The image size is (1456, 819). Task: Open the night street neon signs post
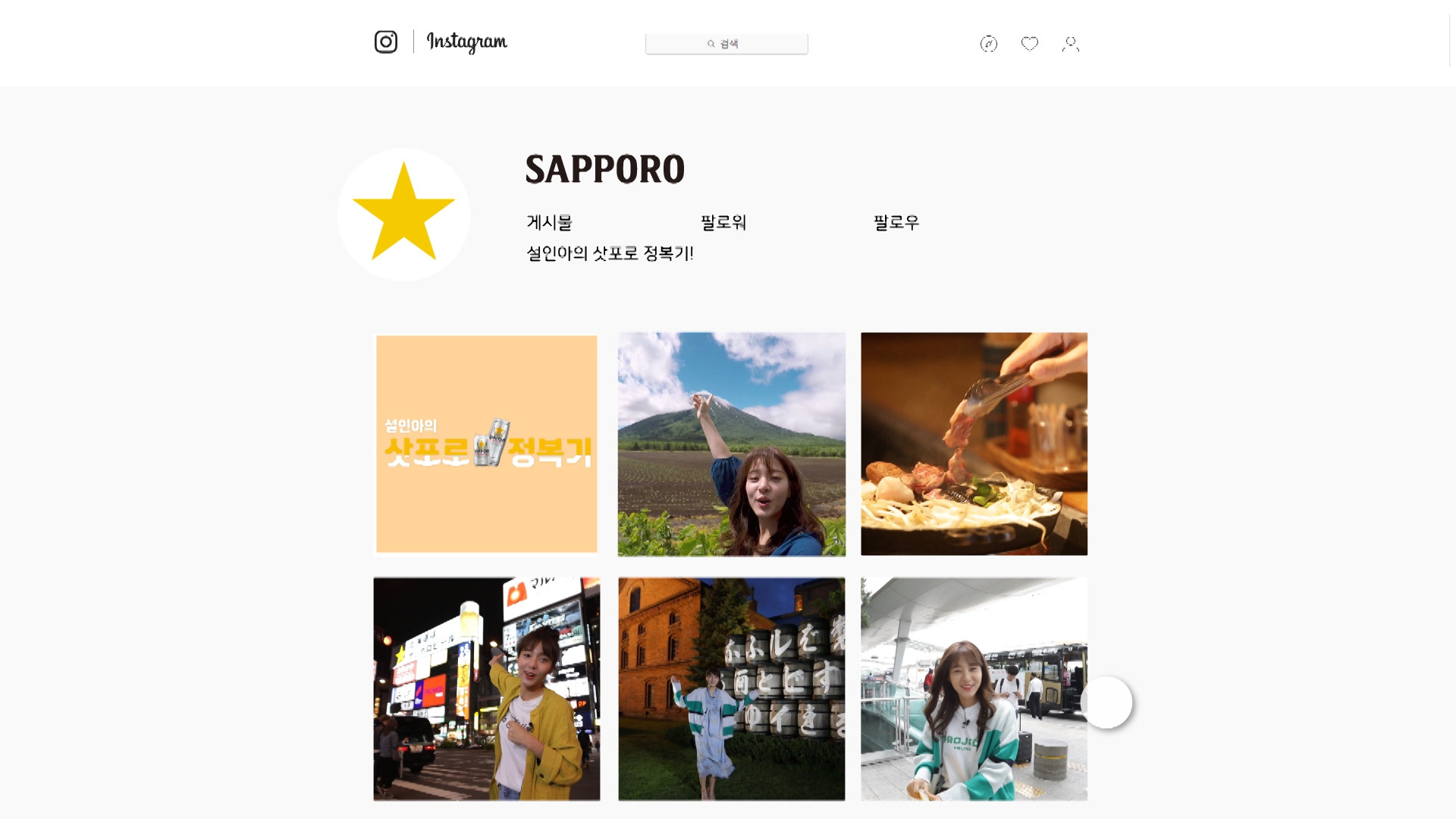487,689
